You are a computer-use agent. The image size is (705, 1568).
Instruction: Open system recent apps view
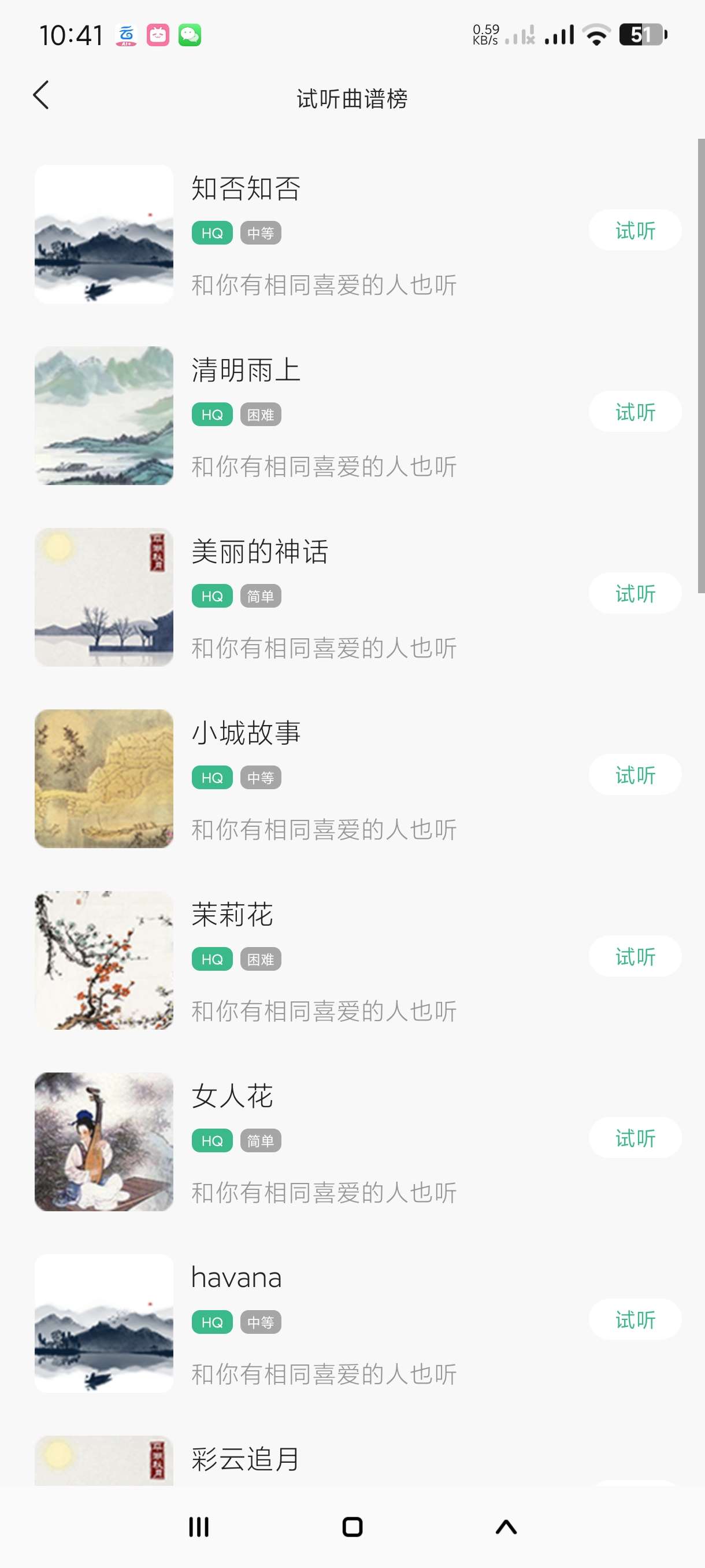tap(198, 1526)
